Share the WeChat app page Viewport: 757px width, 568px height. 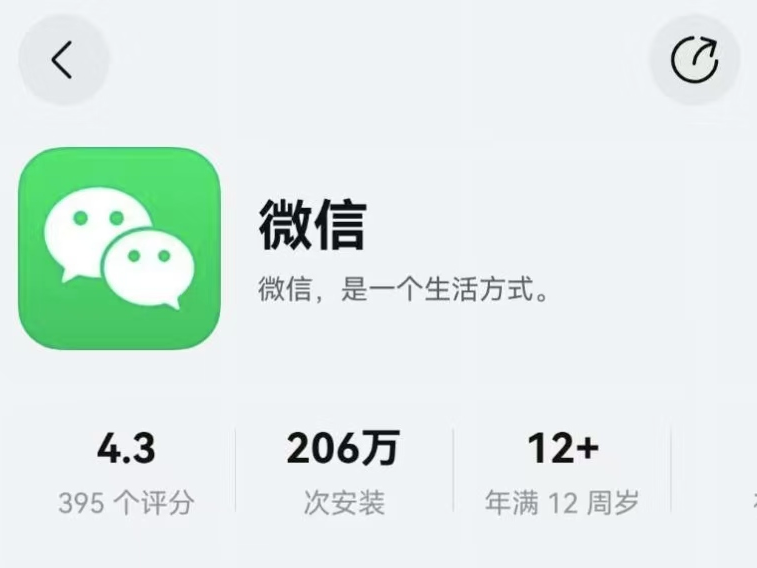(694, 60)
